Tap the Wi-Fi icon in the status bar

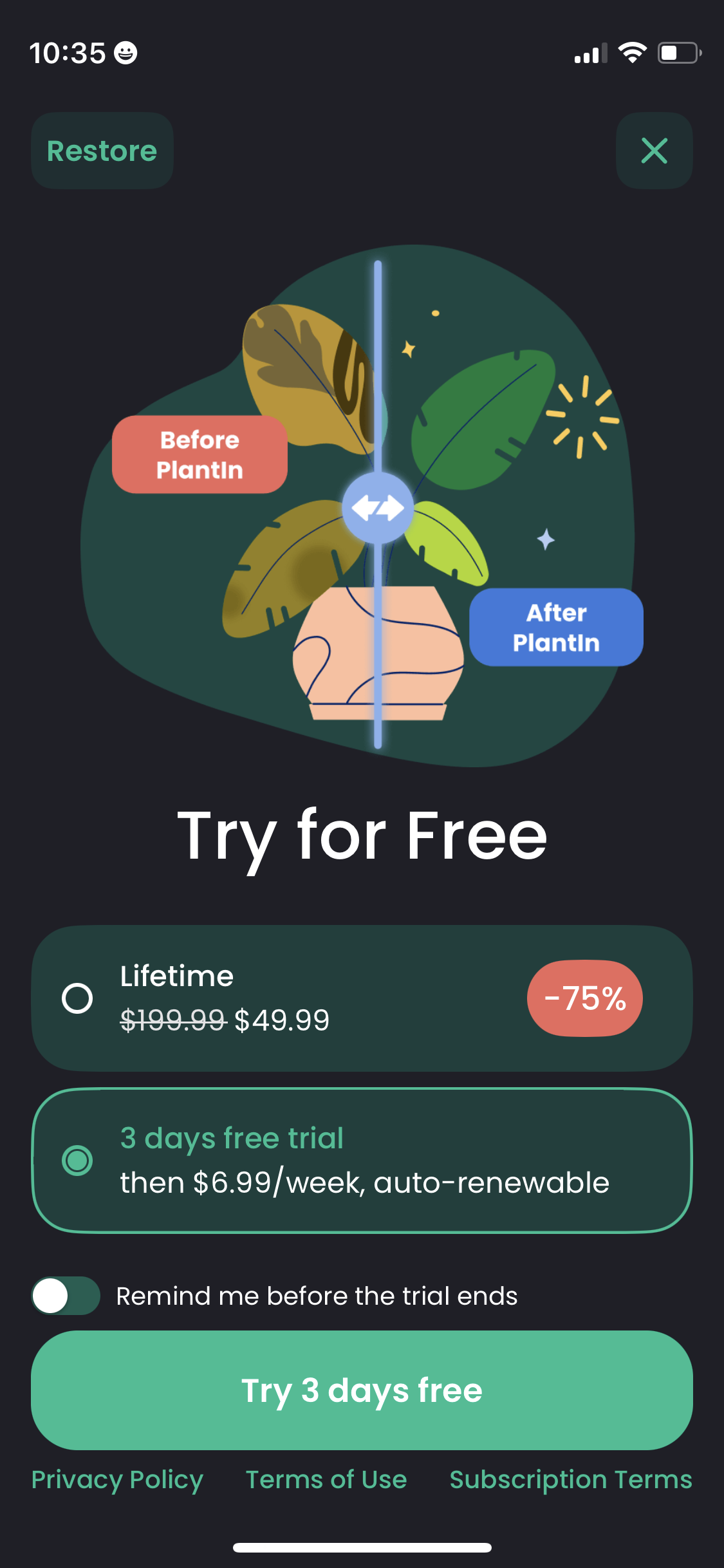(634, 53)
